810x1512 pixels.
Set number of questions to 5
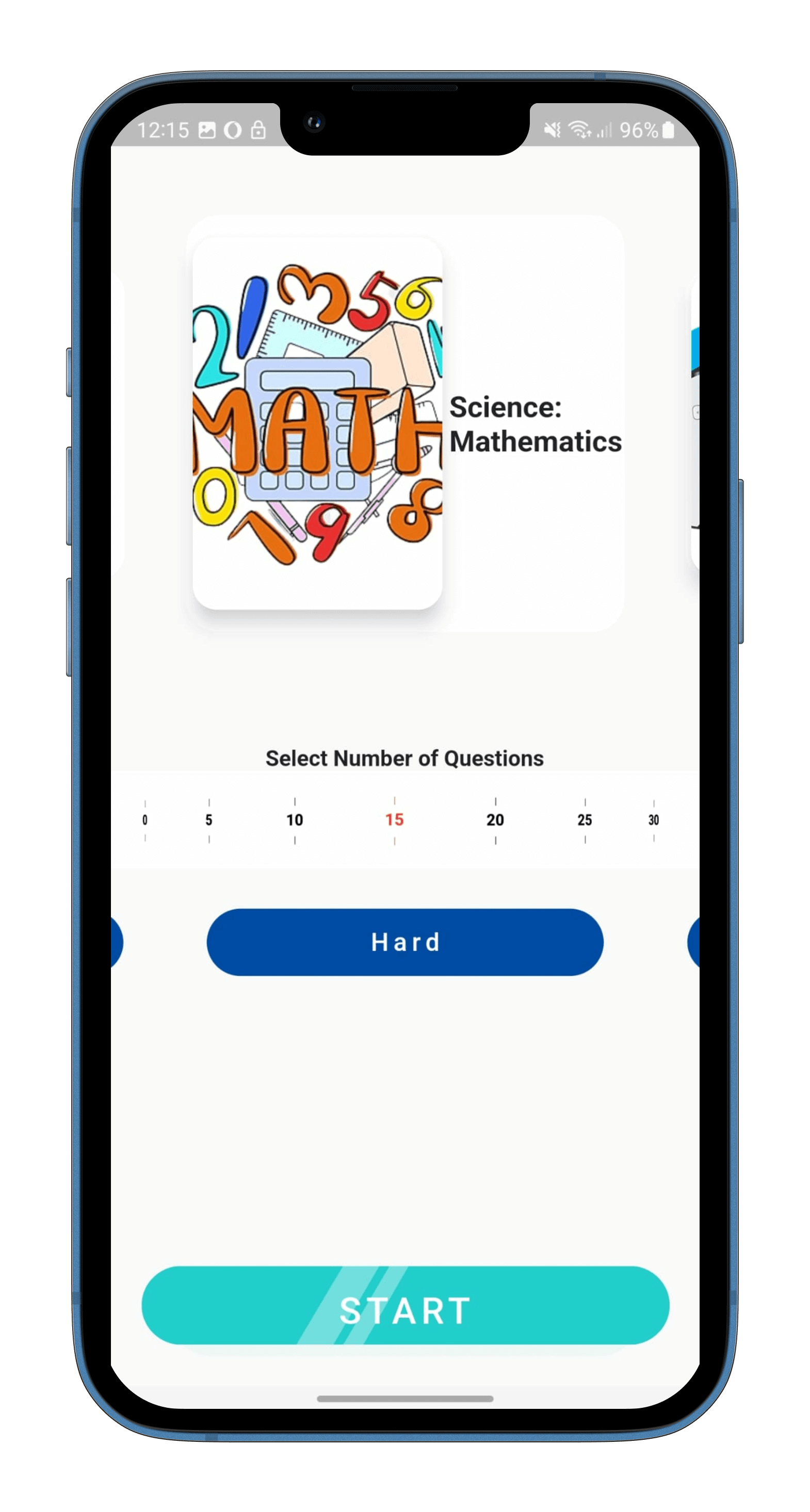coord(208,820)
